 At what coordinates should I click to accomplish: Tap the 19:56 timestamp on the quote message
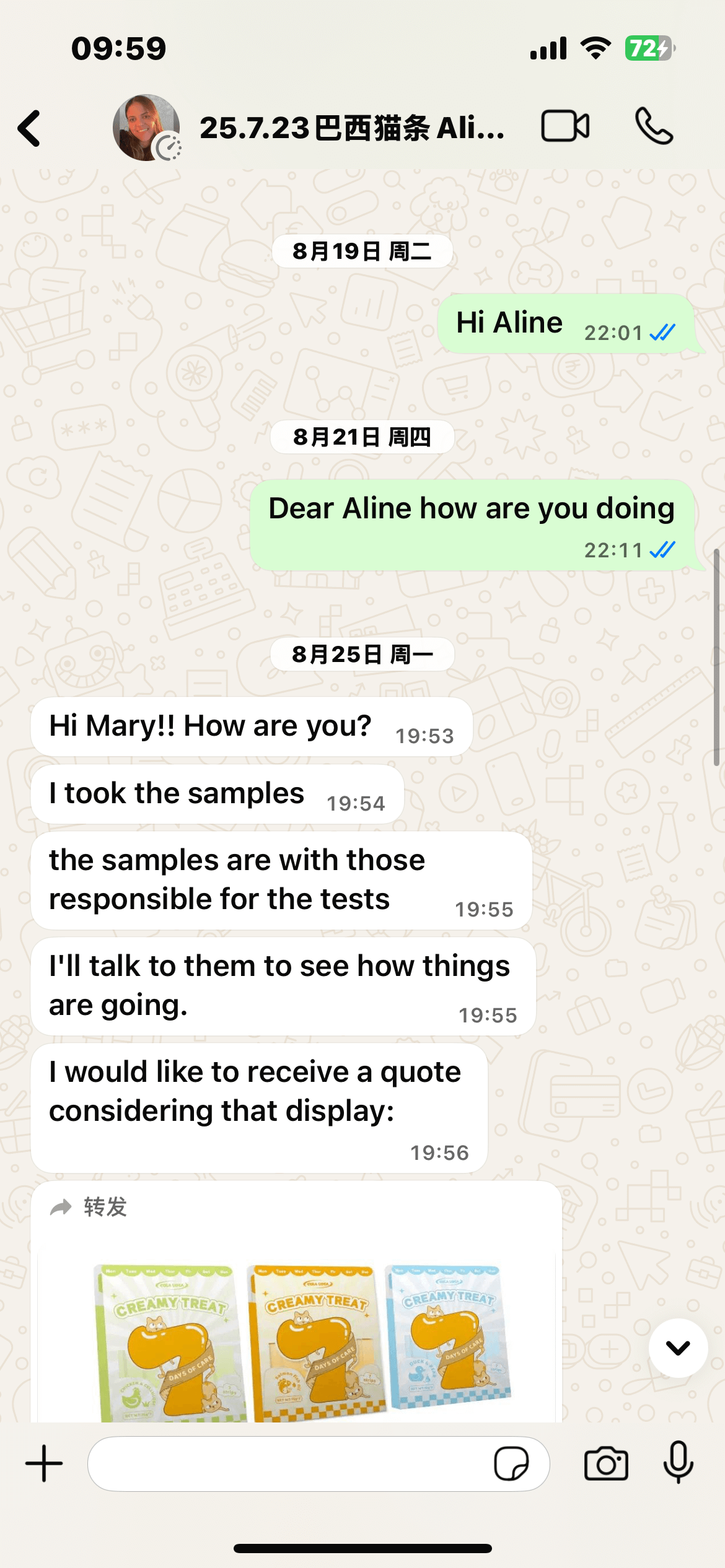pos(441,1152)
